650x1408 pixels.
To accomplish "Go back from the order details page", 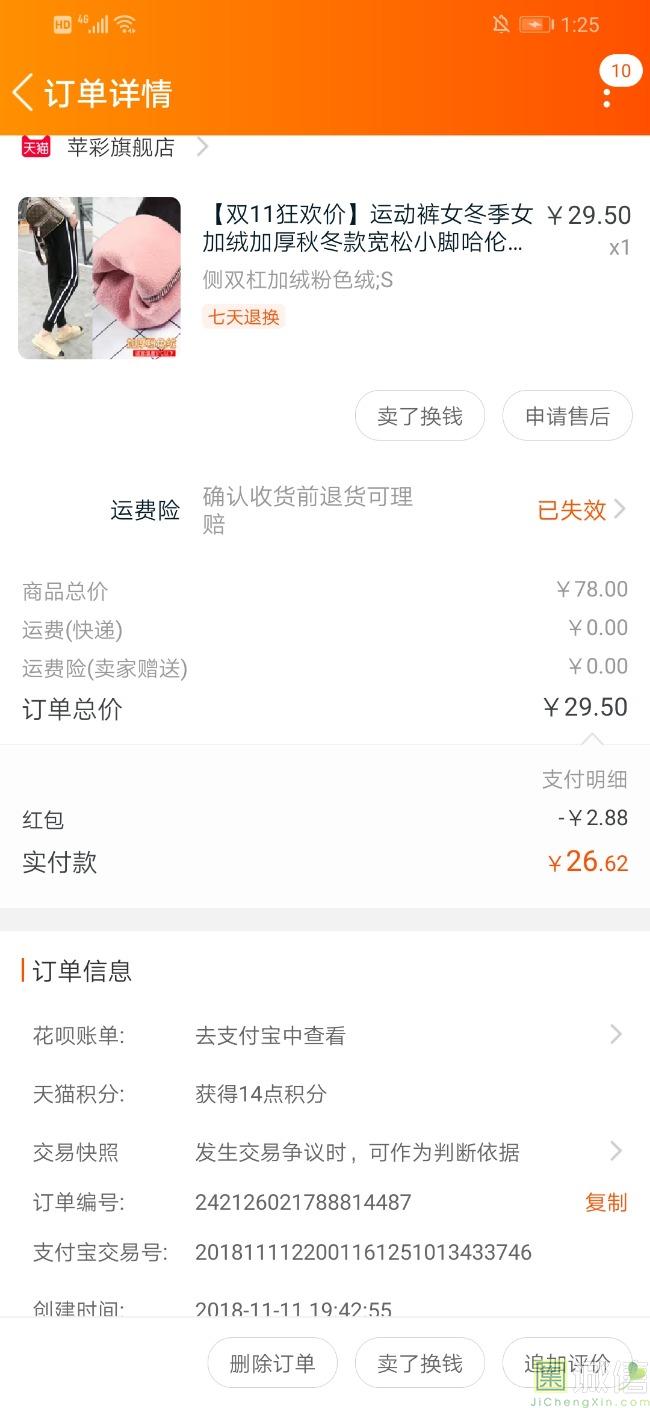I will (24, 92).
